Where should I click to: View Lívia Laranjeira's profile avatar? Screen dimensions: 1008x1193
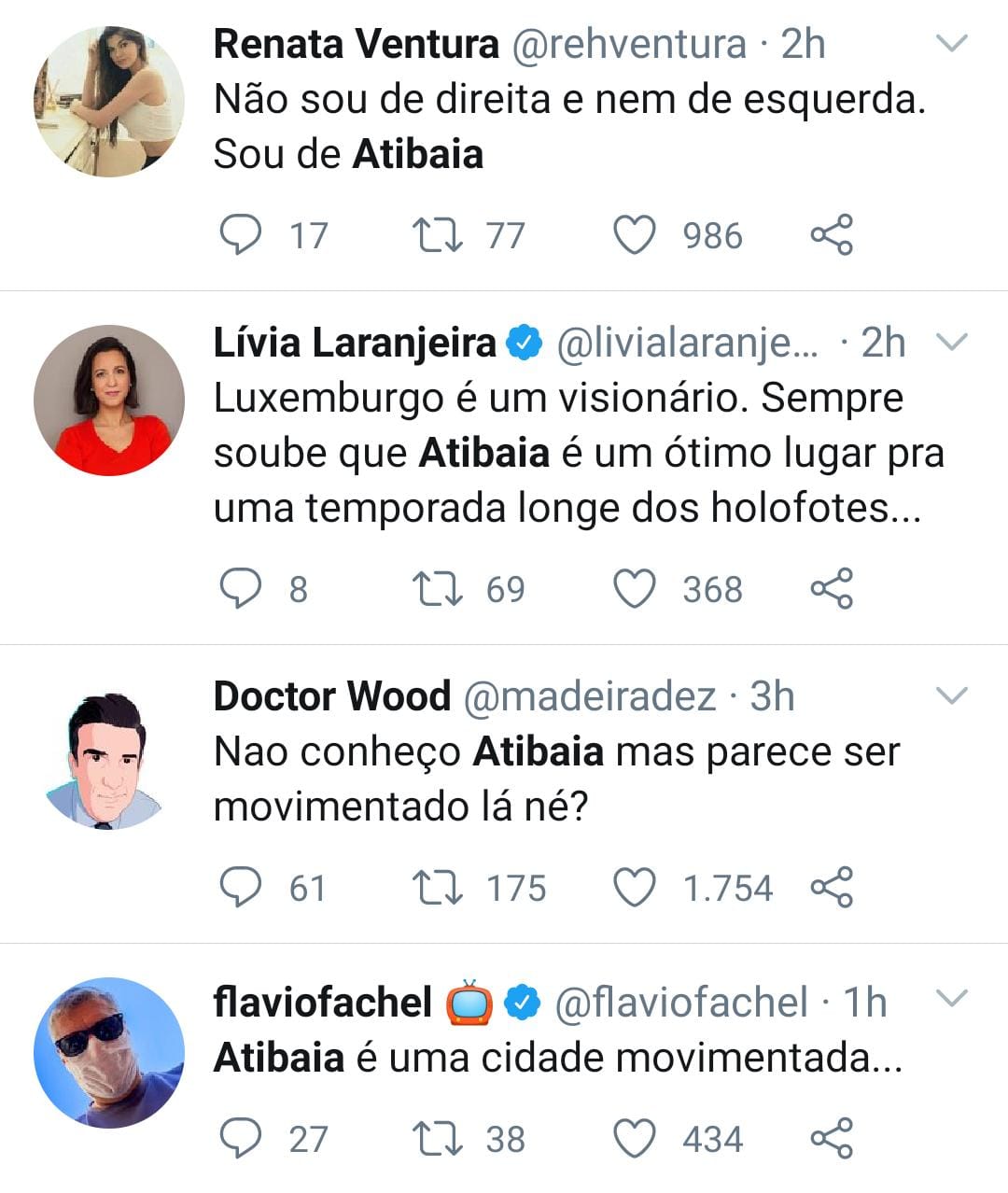click(x=109, y=400)
